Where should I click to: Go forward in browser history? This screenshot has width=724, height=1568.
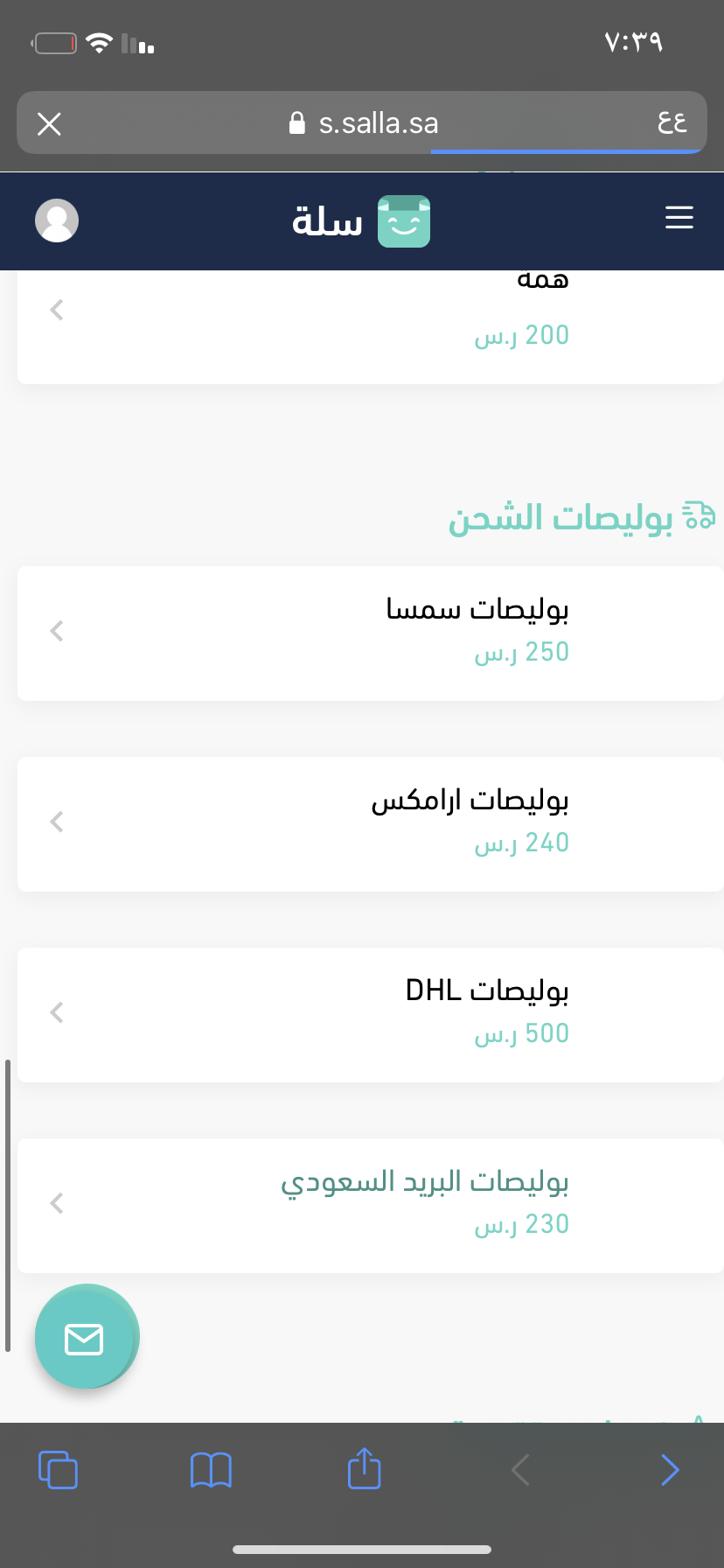tap(670, 1470)
